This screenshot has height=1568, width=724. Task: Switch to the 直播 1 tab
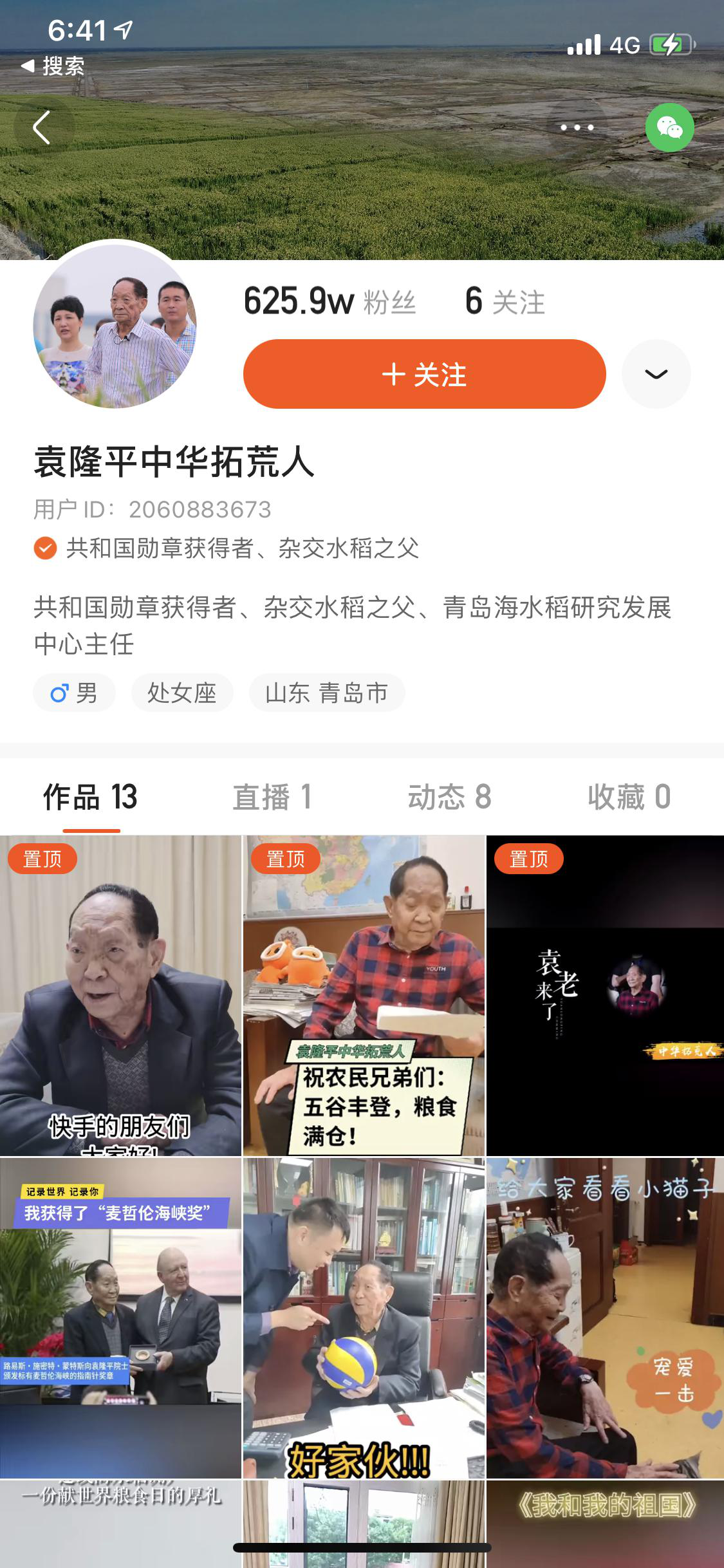272,797
